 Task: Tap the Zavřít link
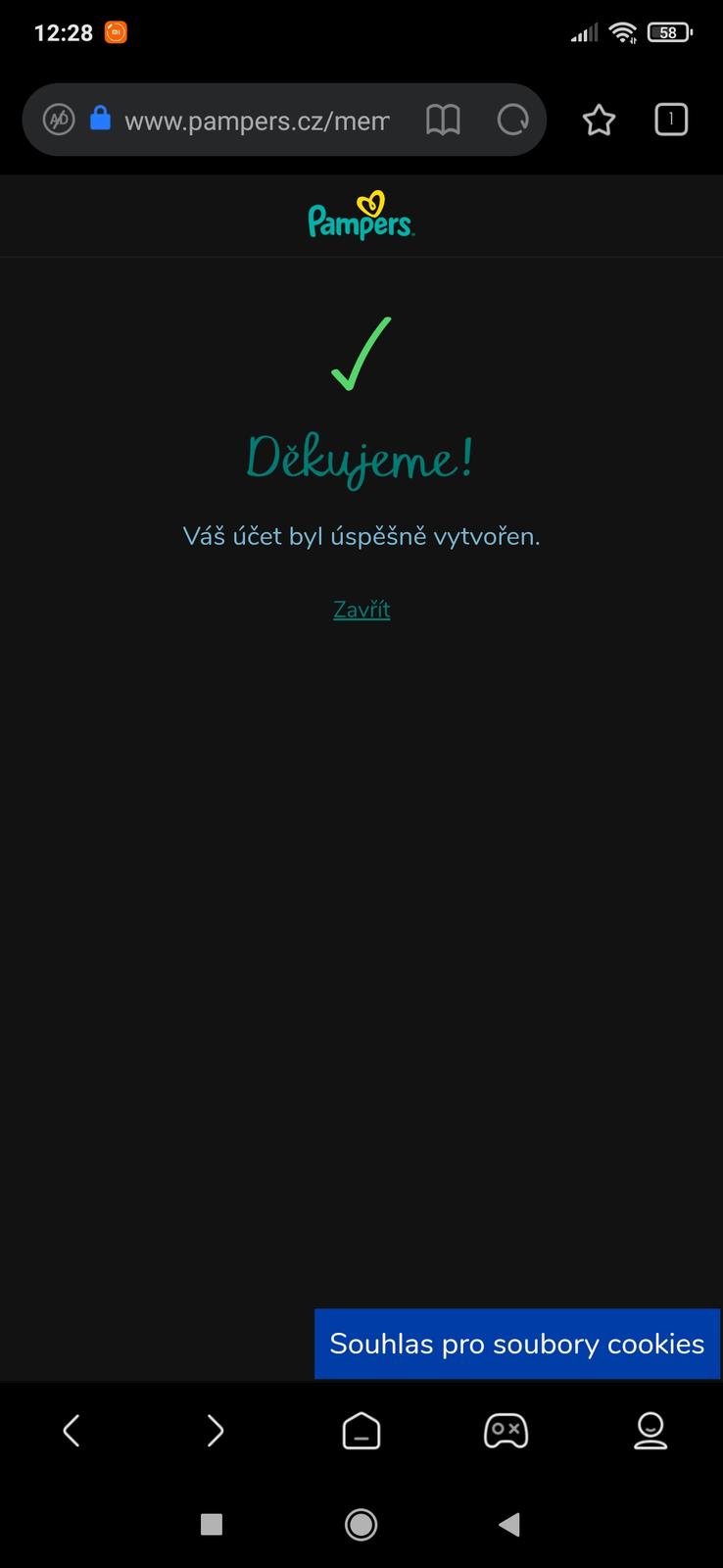coord(361,610)
